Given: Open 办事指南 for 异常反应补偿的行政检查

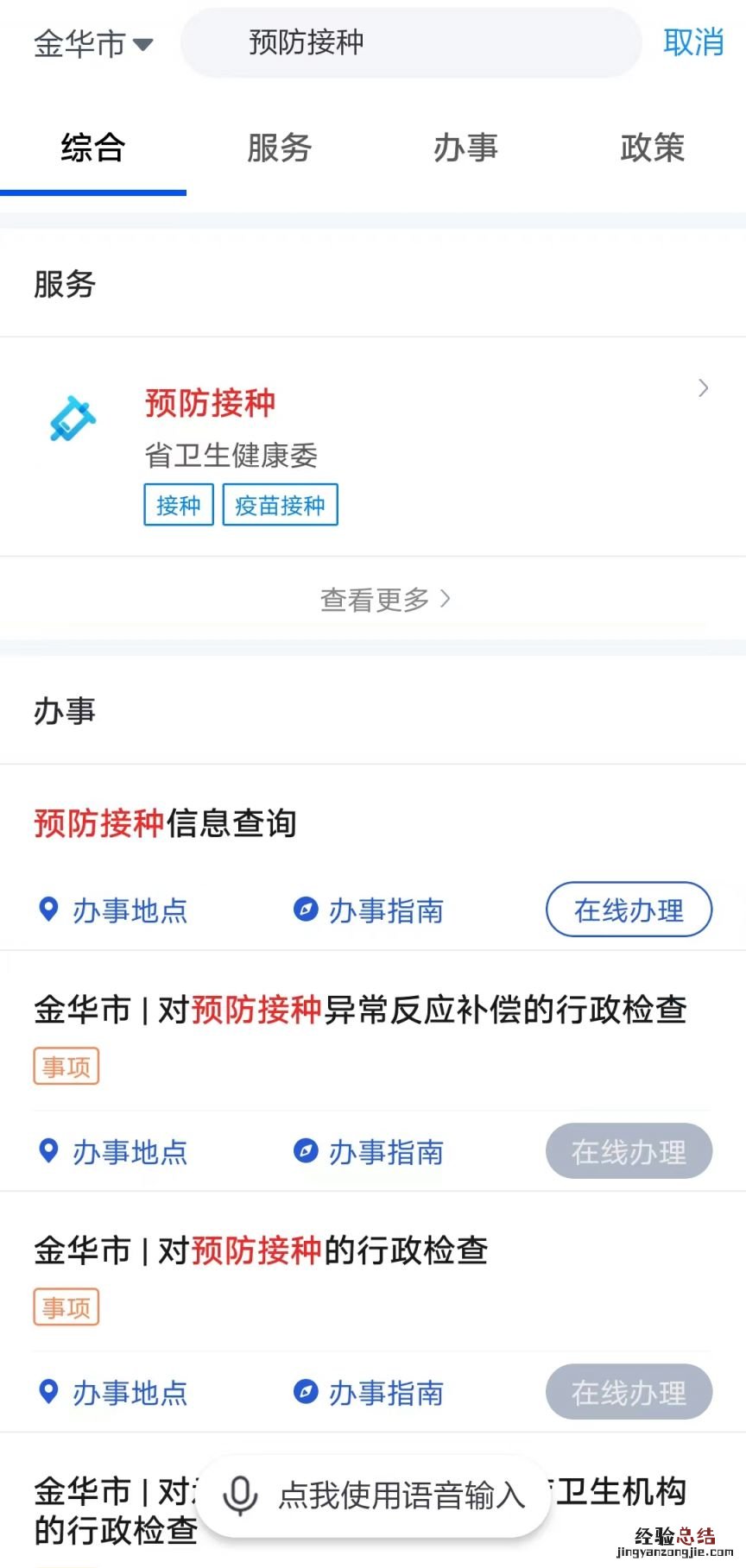Looking at the screenshot, I should click(369, 1152).
